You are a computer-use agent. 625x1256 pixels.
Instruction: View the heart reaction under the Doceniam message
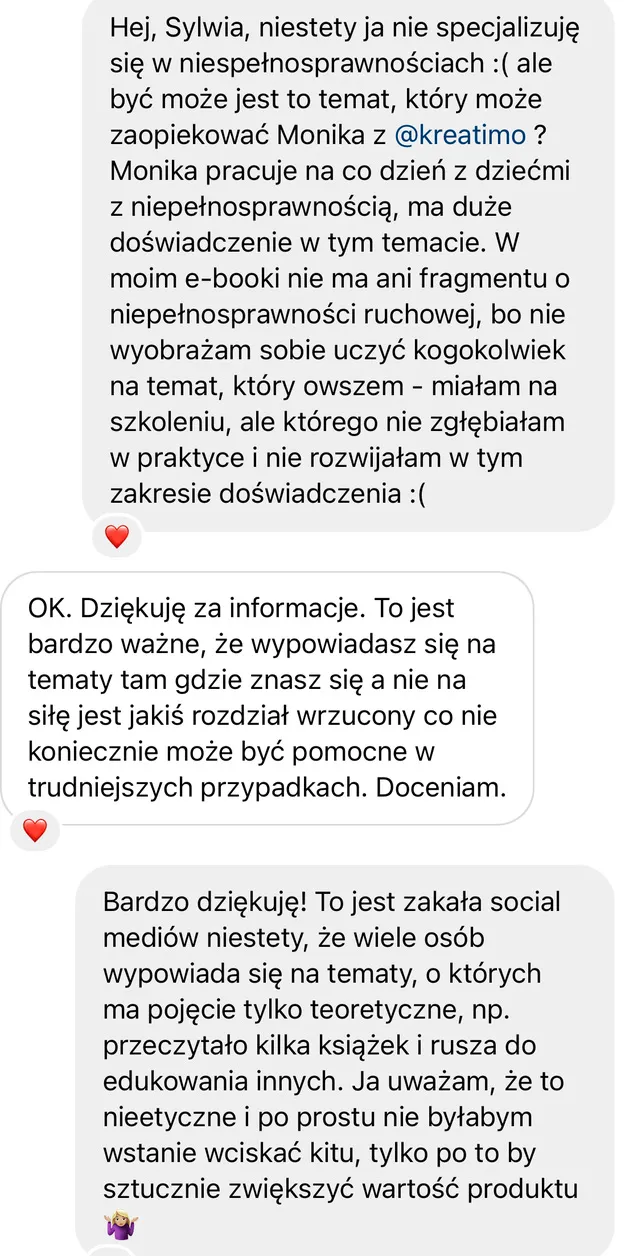[35, 830]
